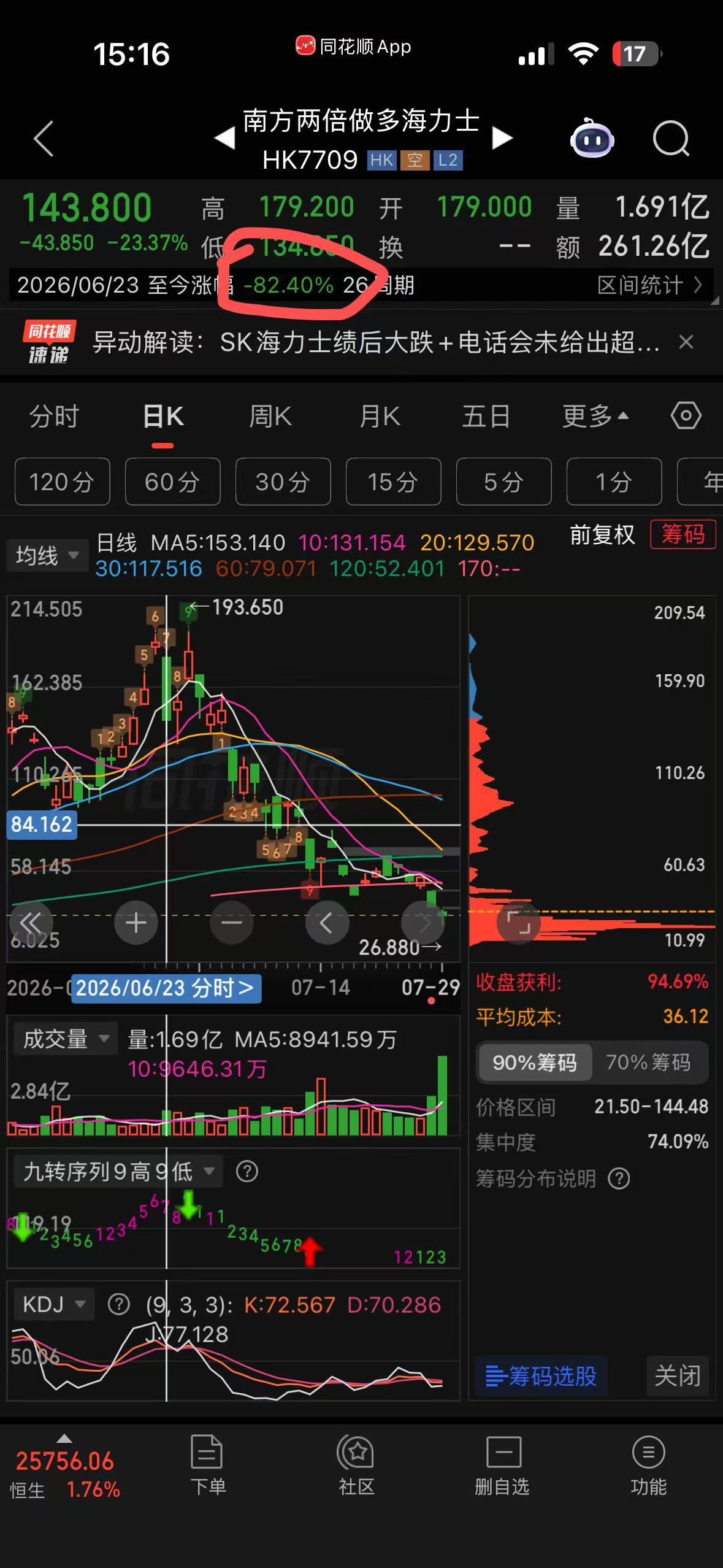The width and height of the screenshot is (723, 1568).
Task: Open the 下单 order tab
Action: coord(207,1466)
